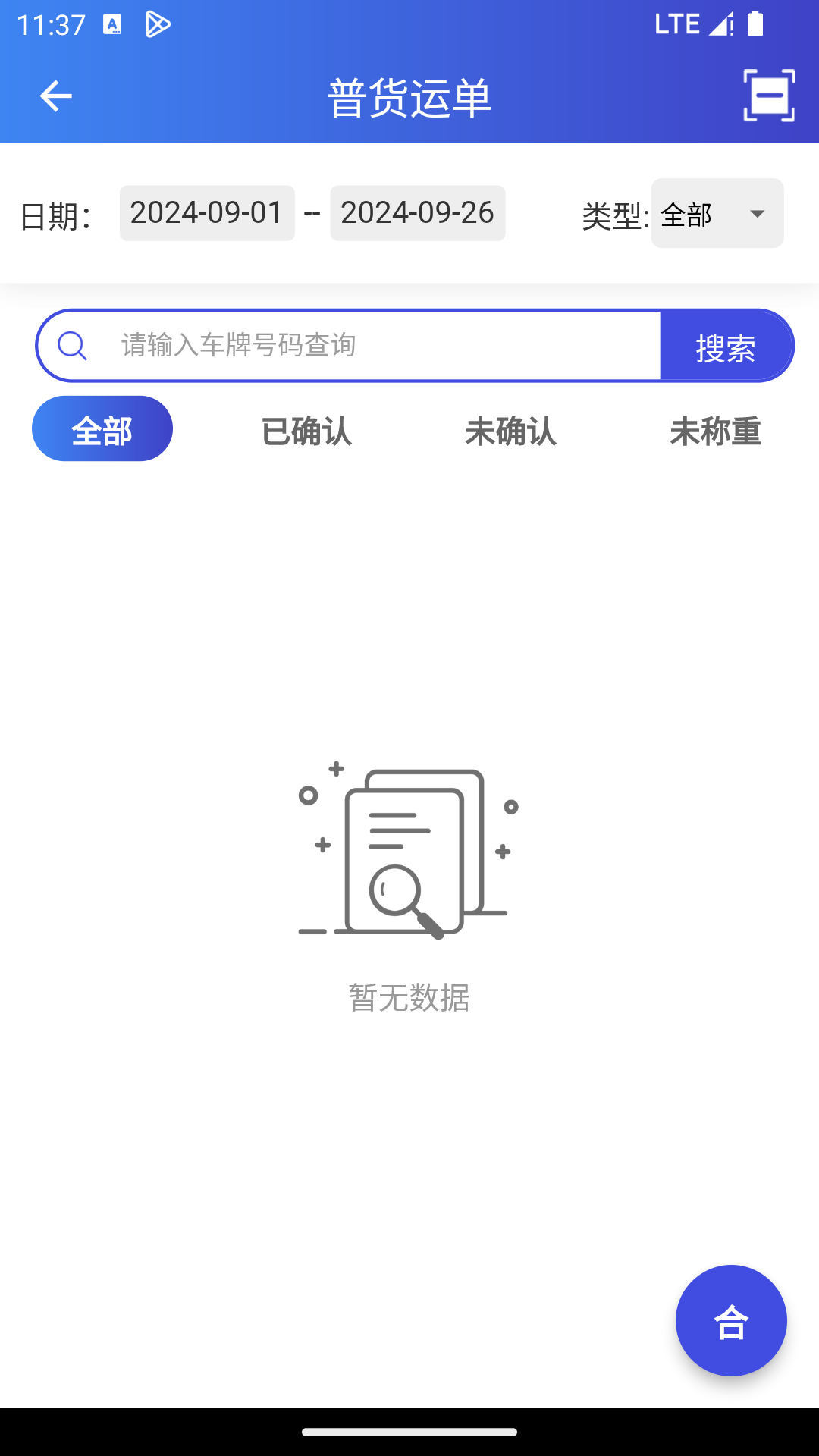The height and width of the screenshot is (1456, 819).
Task: Select the 未称重 filter option
Action: tap(717, 431)
